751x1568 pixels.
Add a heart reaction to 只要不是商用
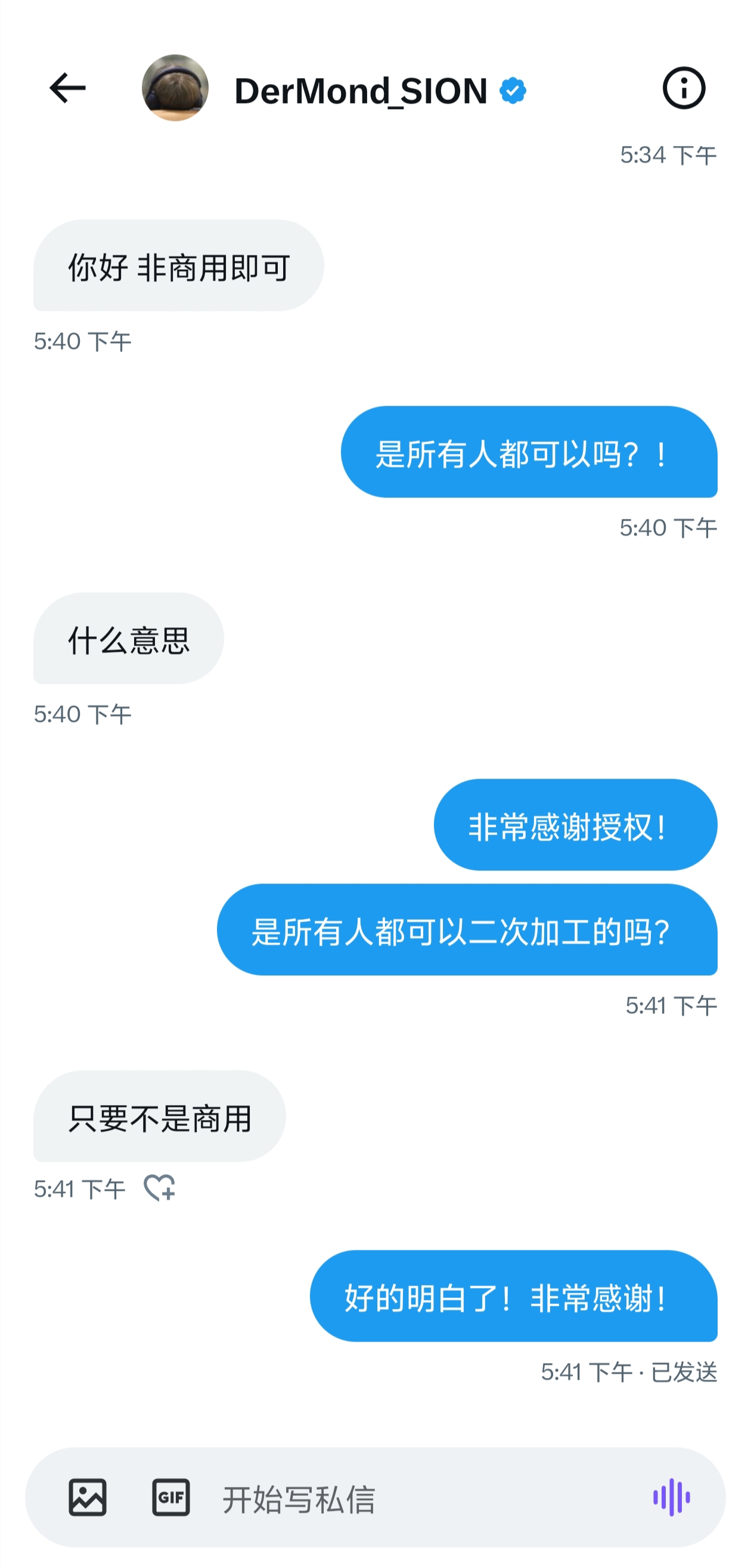point(159,1187)
